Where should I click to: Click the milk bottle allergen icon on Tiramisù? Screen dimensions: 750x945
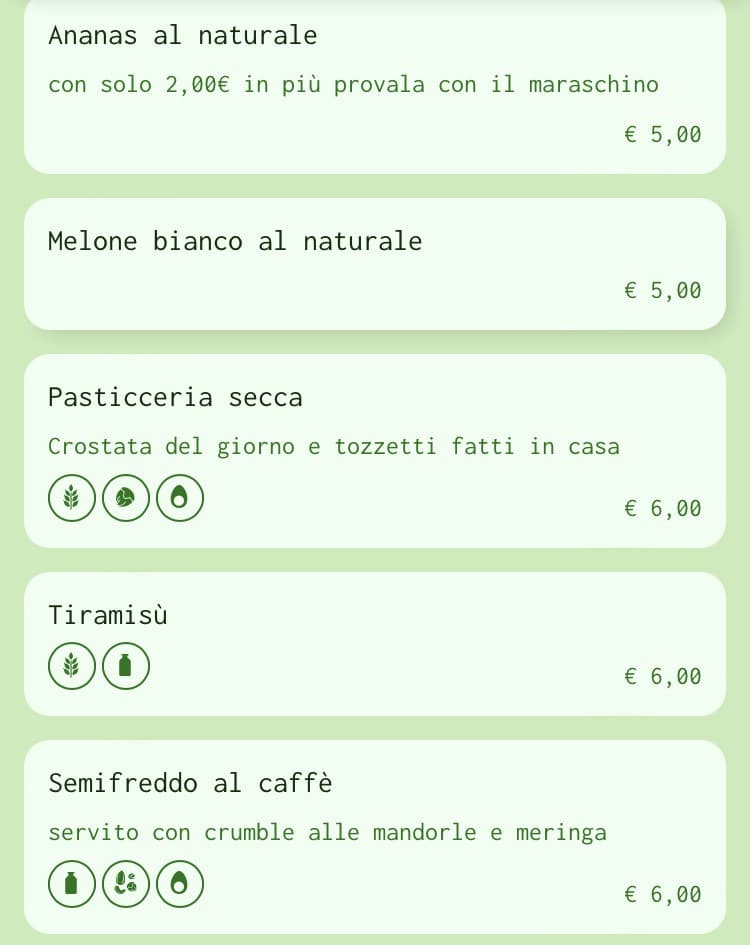click(126, 665)
